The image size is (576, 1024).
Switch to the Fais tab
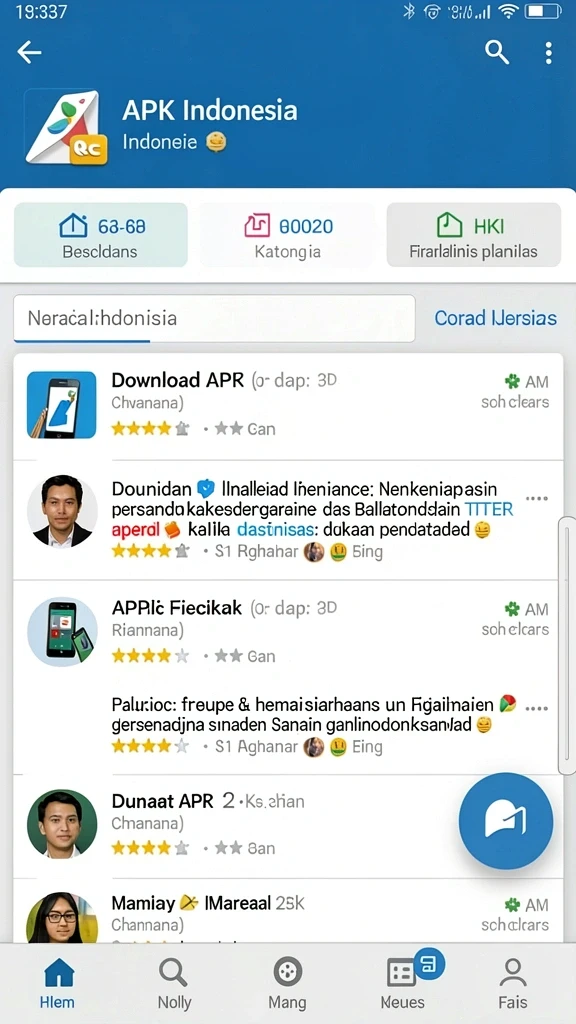[x=513, y=983]
